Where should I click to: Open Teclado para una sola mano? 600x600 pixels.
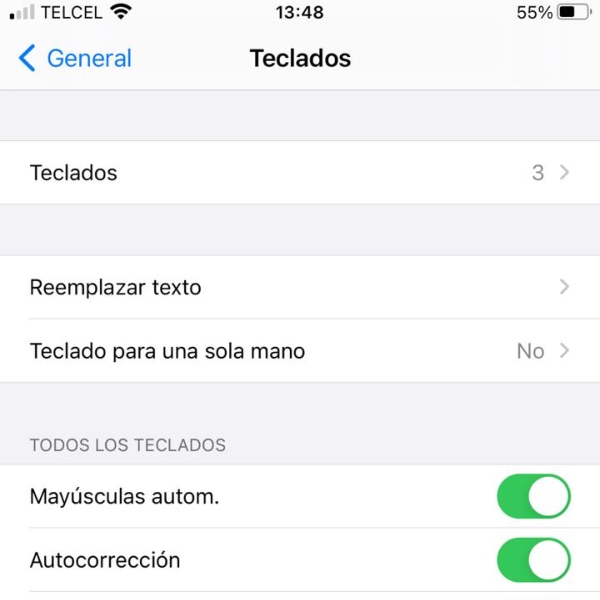coord(300,351)
